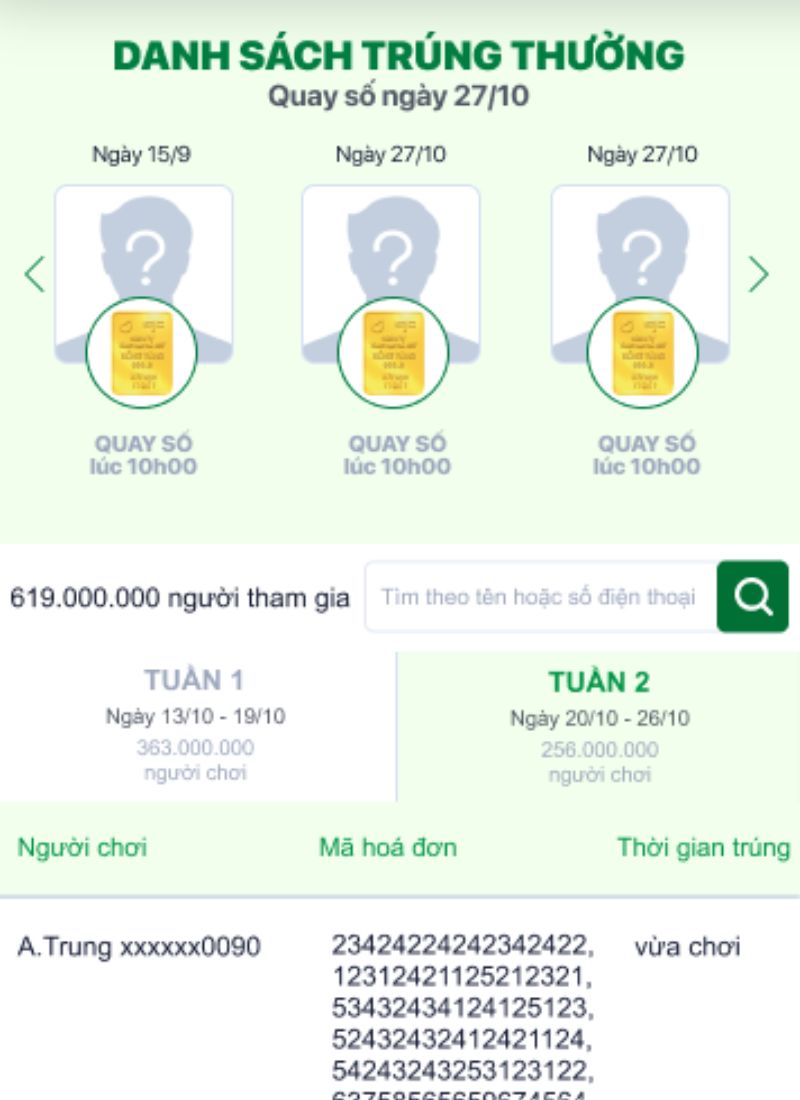Select the Tuần 2 tab
Viewport: 800px width, 1100px height.
pyautogui.click(x=598, y=725)
